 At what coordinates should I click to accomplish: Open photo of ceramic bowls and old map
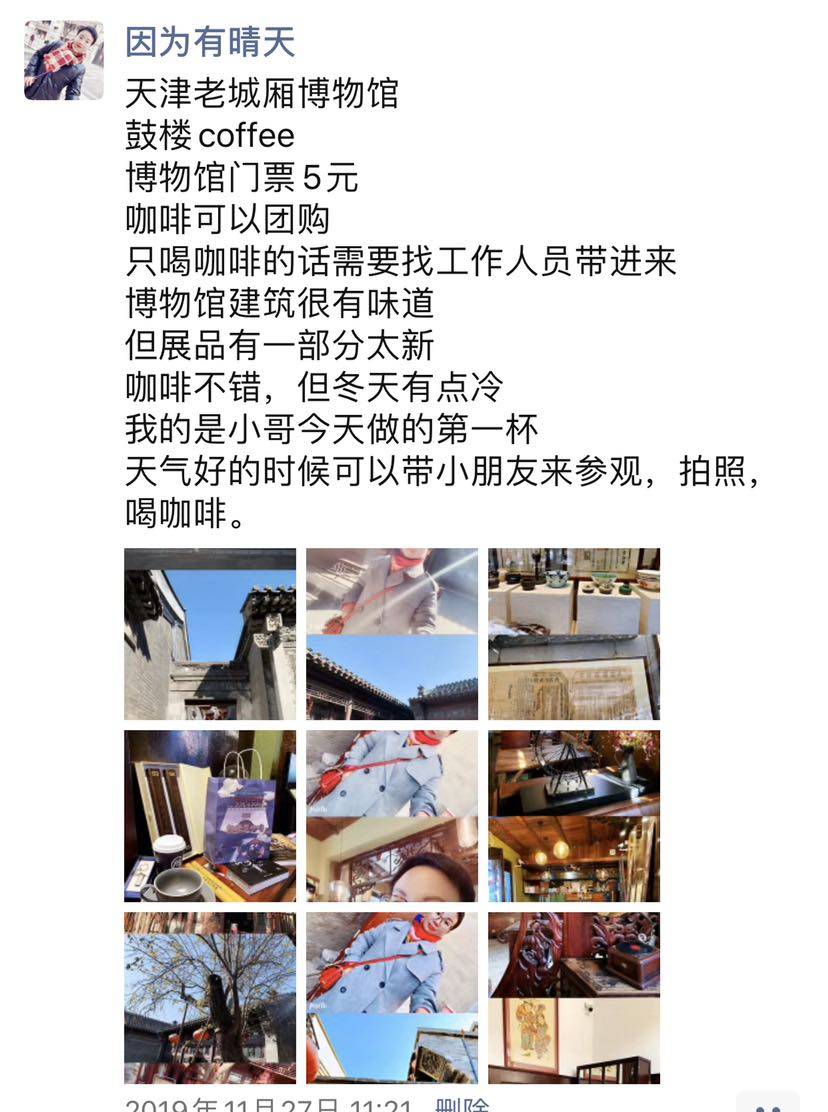[574, 634]
